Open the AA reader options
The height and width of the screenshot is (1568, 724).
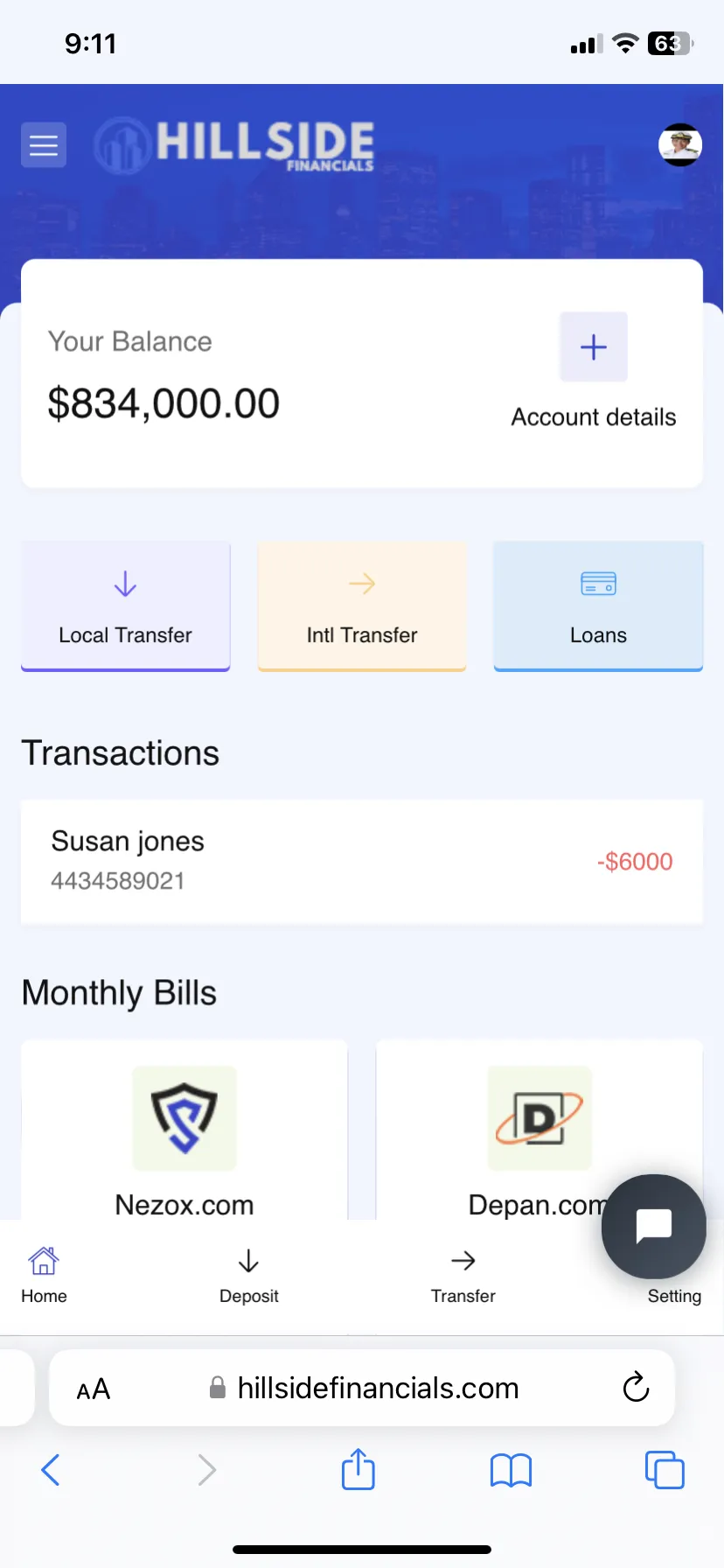click(94, 1389)
